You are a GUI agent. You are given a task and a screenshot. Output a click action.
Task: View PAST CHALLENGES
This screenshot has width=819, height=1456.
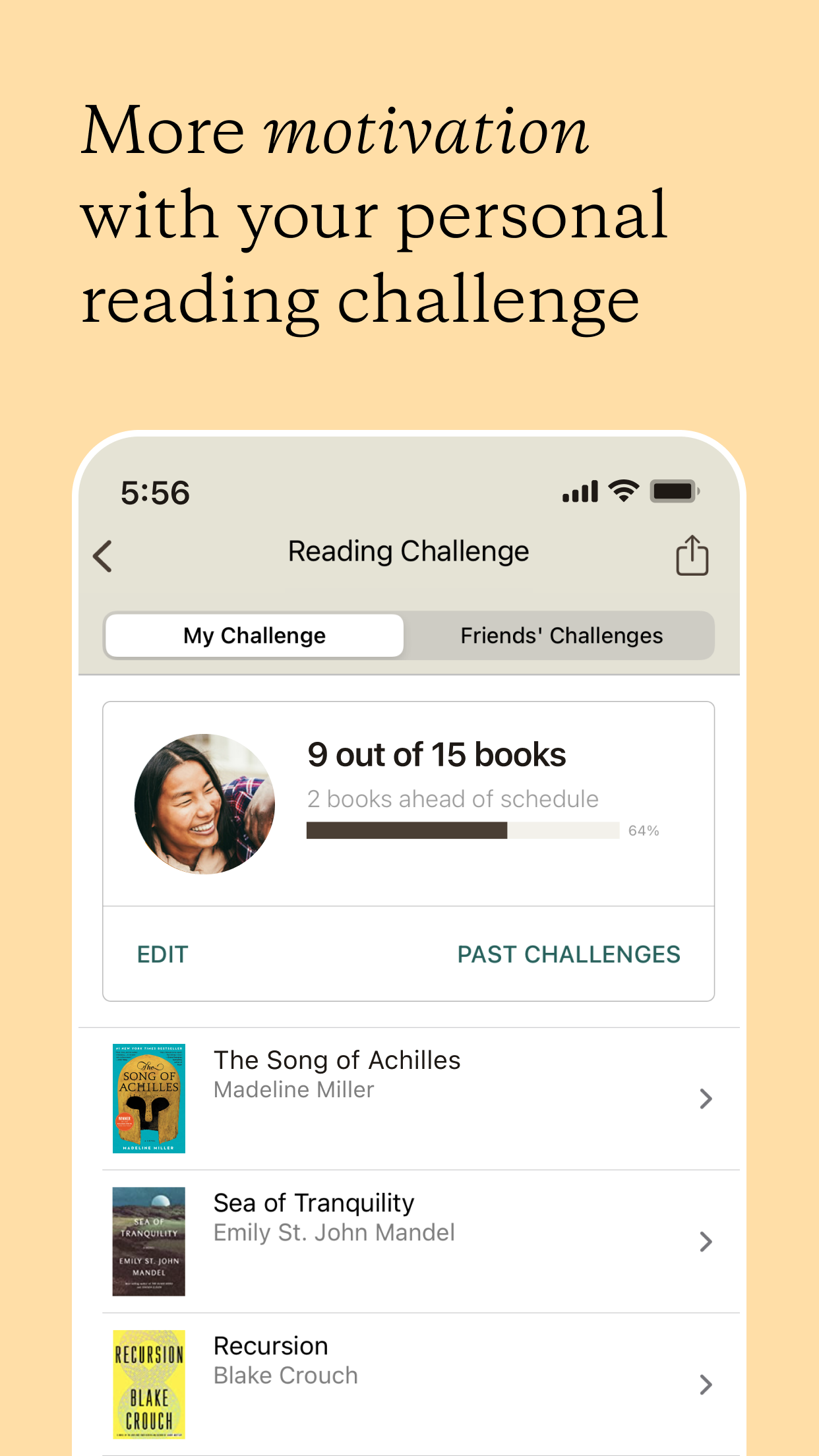569,954
